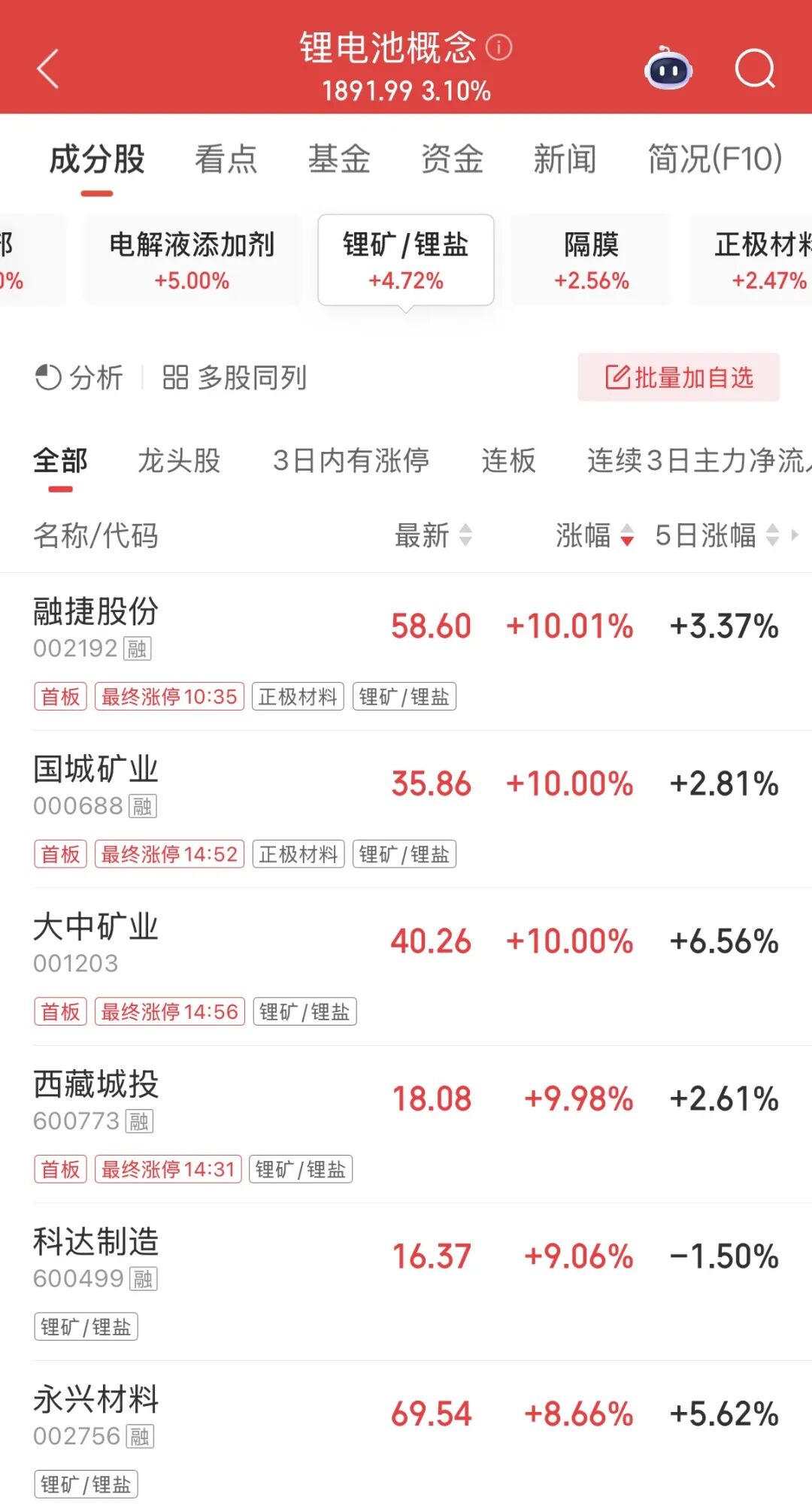Filter by 3日内有涨停
The image size is (812, 1509).
click(x=351, y=460)
